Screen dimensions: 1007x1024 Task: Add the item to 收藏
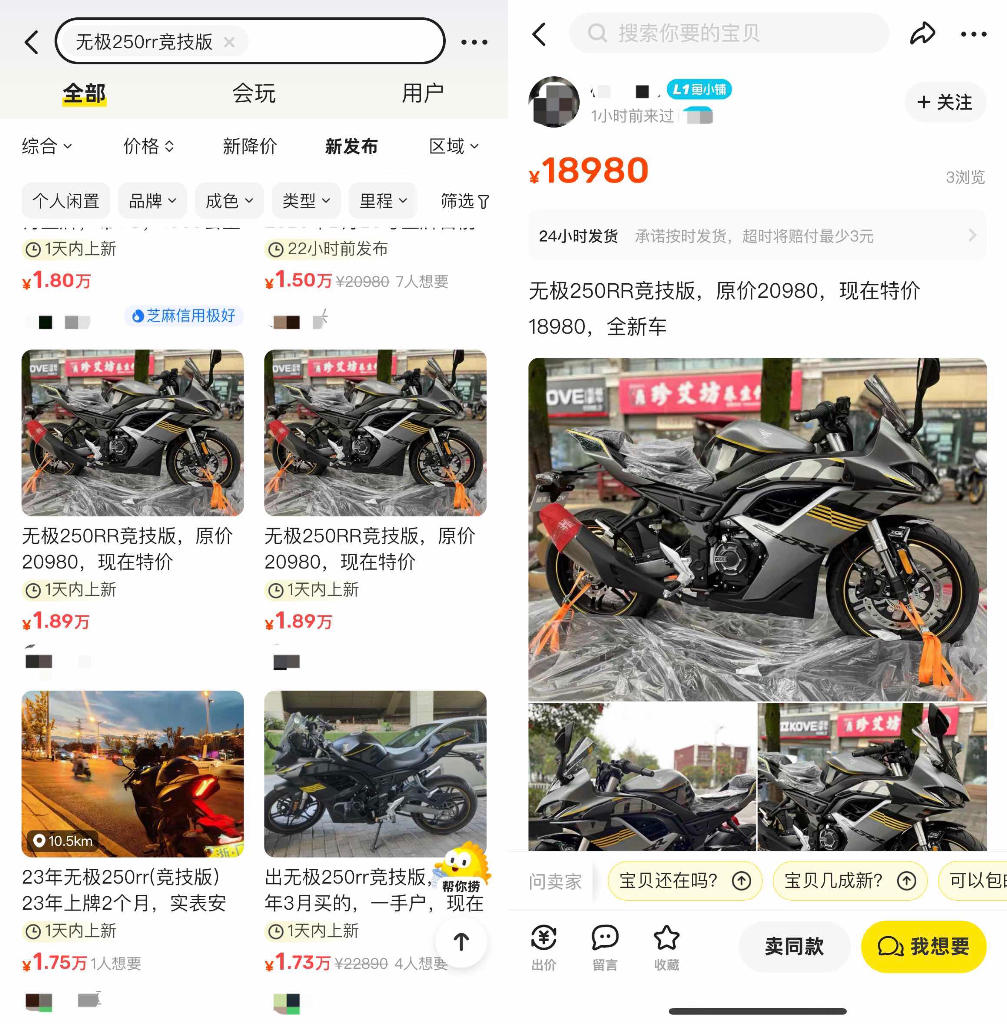(x=666, y=947)
